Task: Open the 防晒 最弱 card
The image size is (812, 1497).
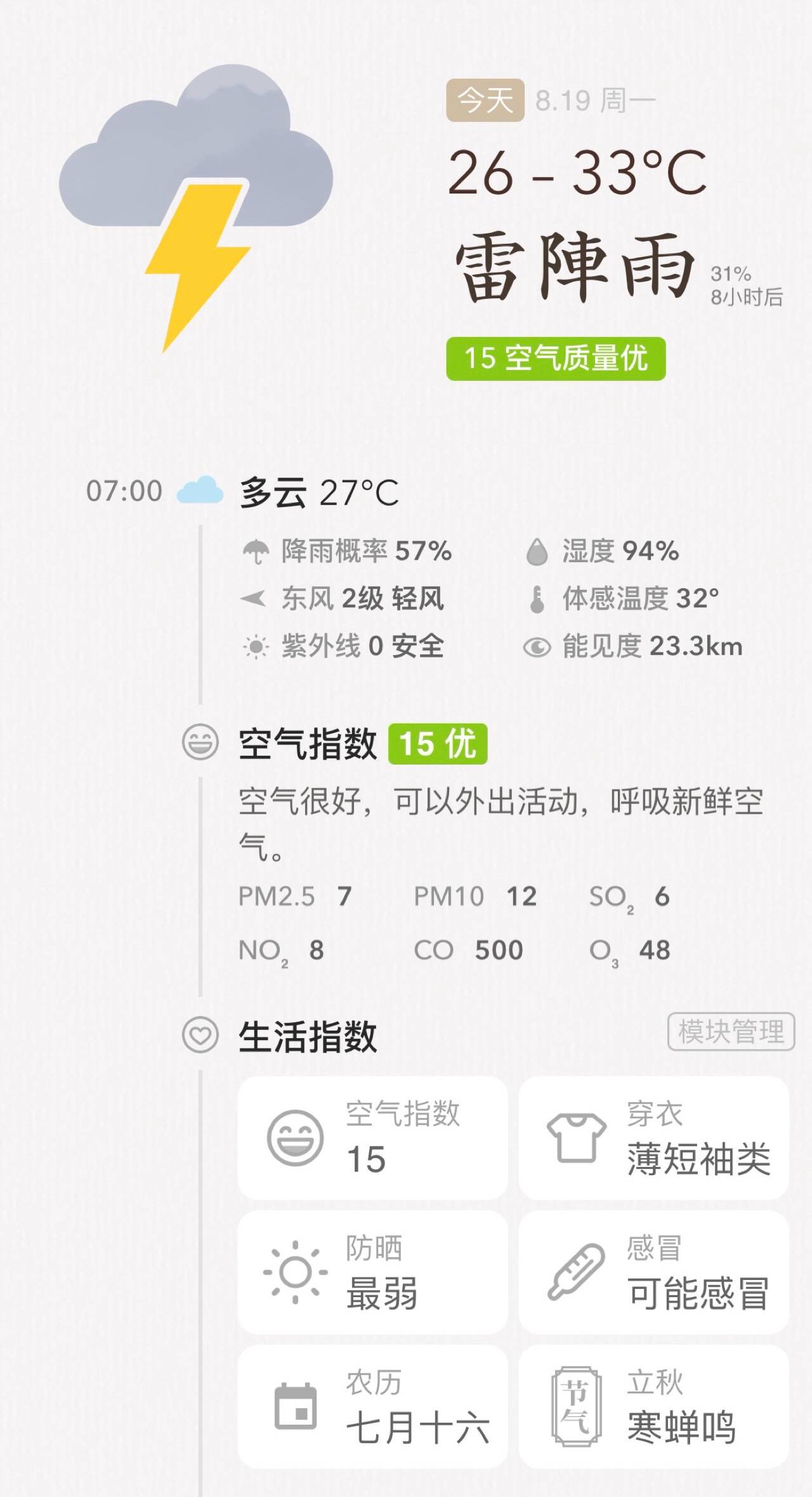Action: click(x=372, y=1272)
